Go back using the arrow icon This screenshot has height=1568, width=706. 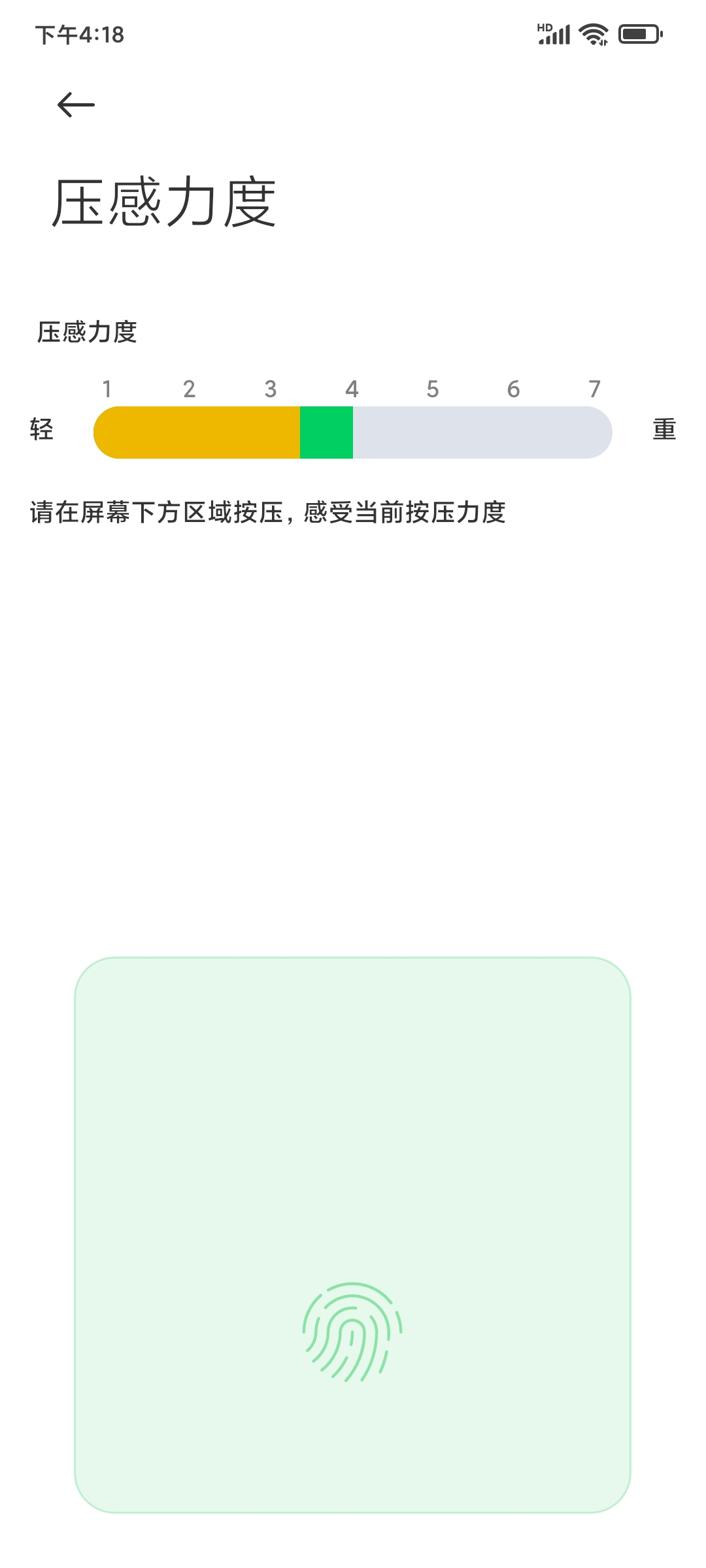tap(76, 105)
